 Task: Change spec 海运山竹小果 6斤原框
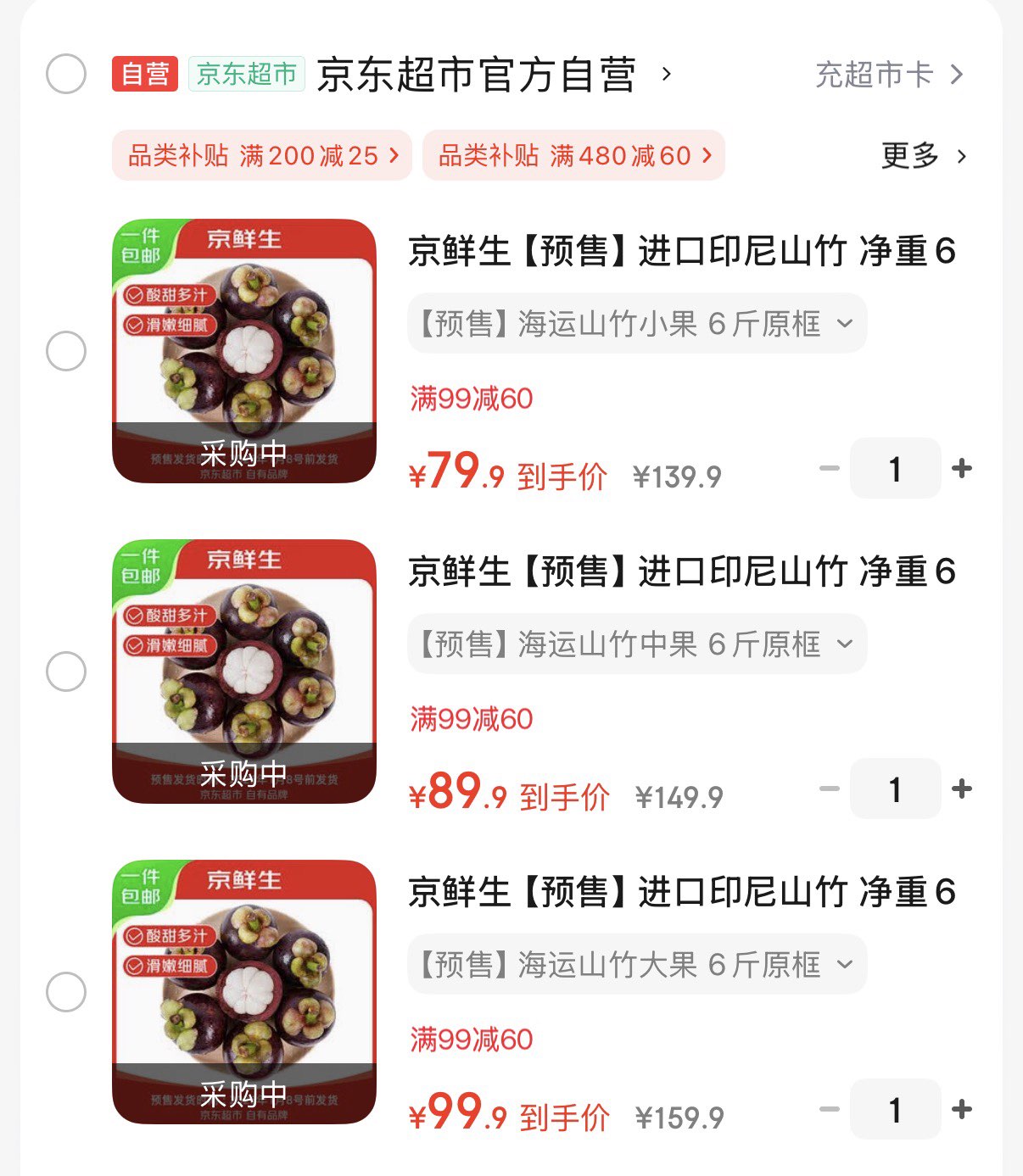pos(637,323)
